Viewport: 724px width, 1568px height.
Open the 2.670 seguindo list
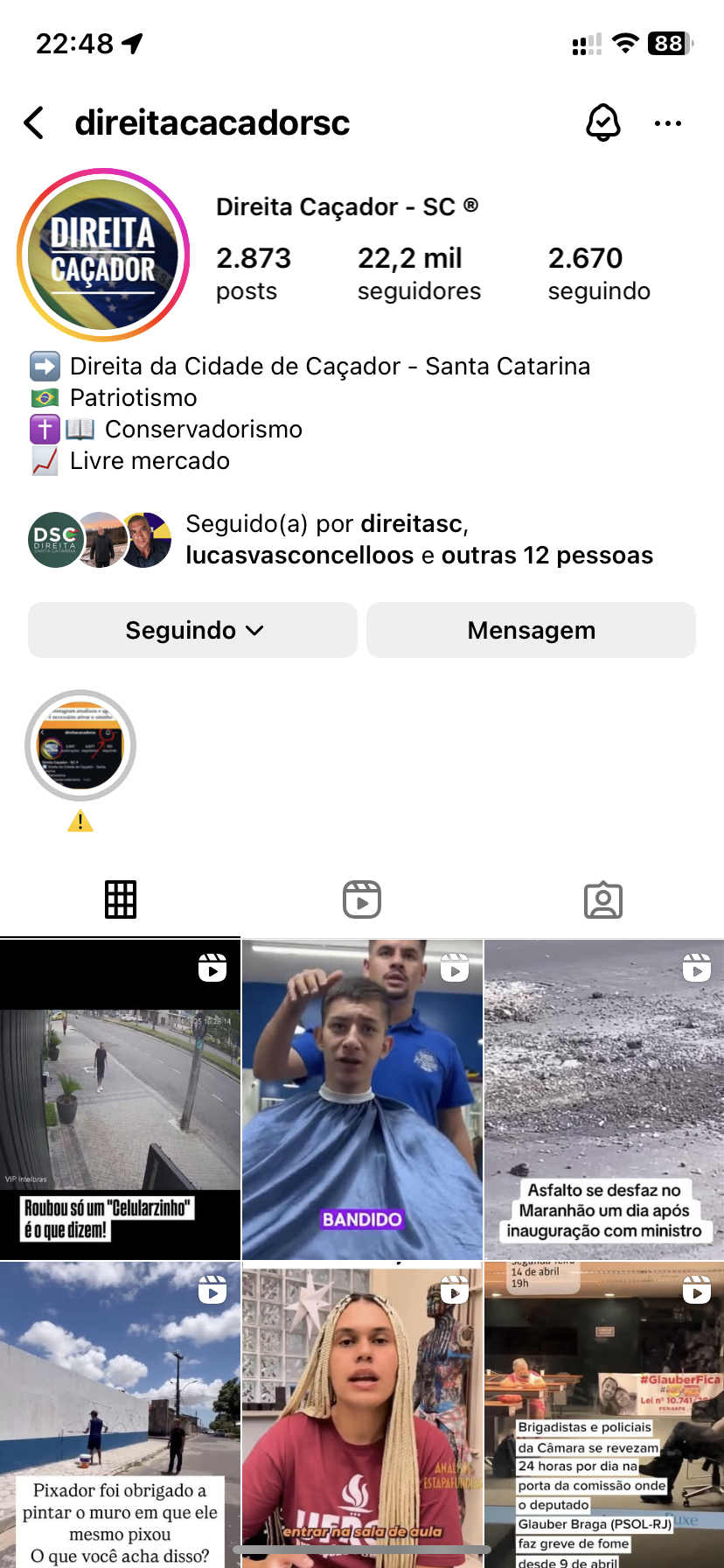(599, 273)
